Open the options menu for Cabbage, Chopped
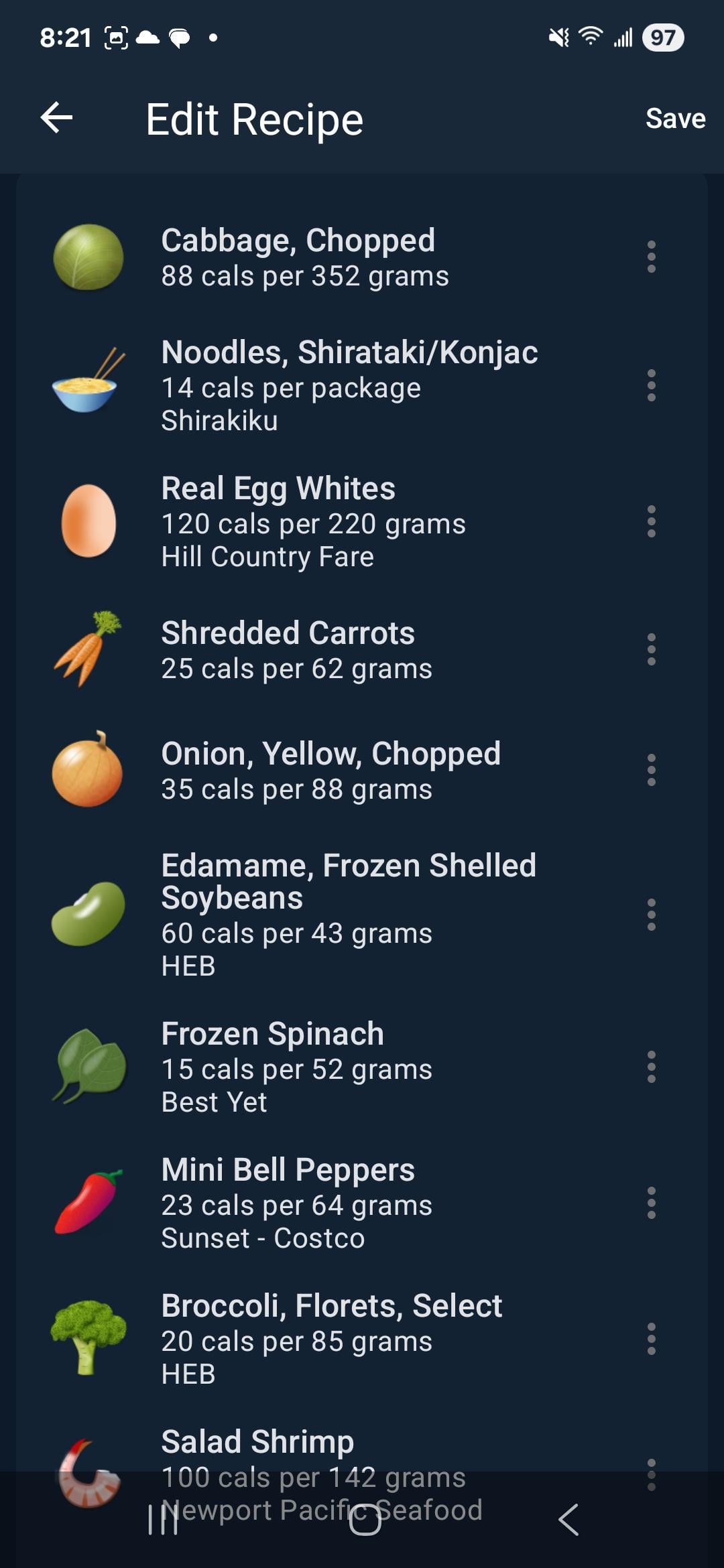This screenshot has width=724, height=1568. tap(651, 257)
